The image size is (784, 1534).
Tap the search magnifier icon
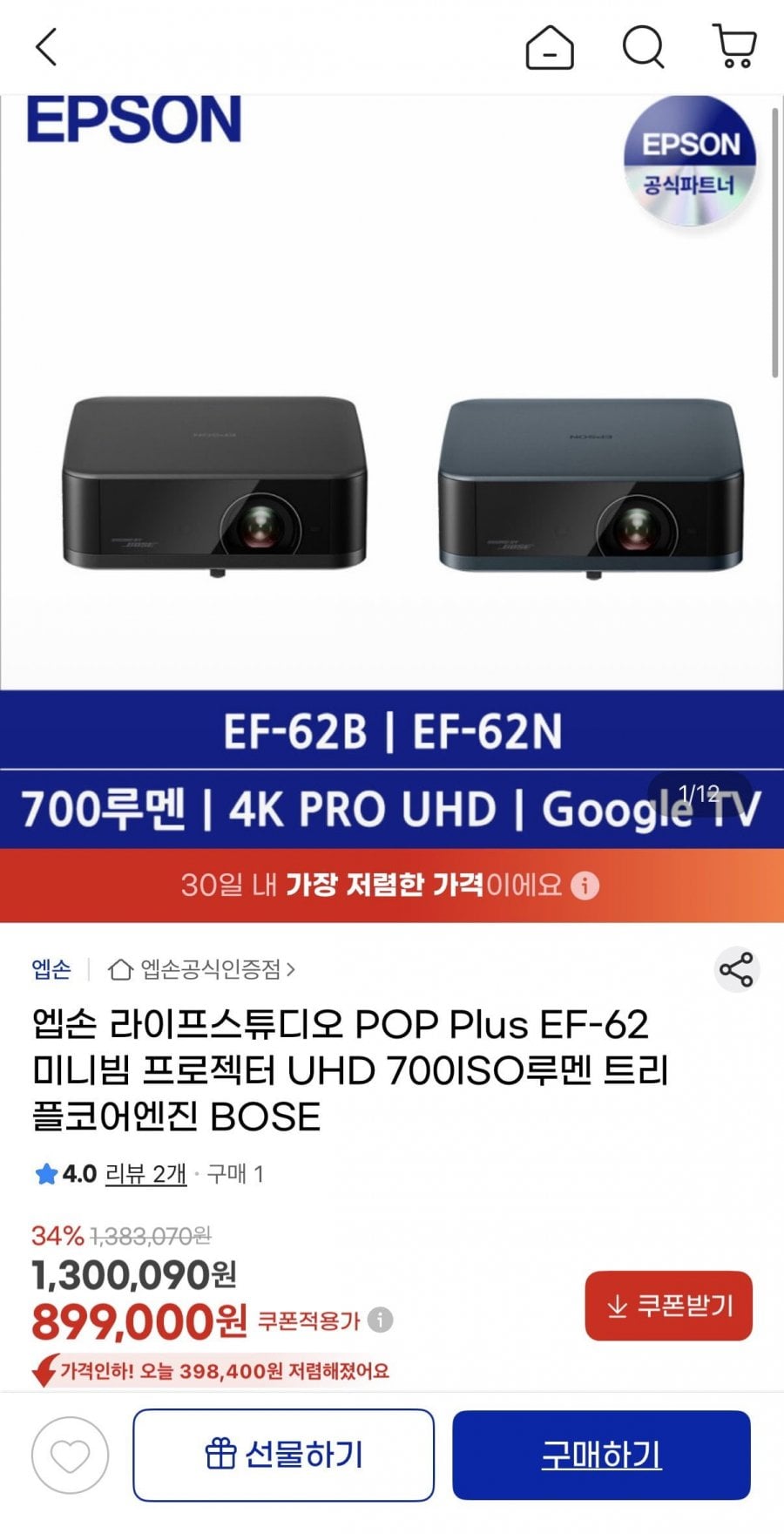(643, 48)
